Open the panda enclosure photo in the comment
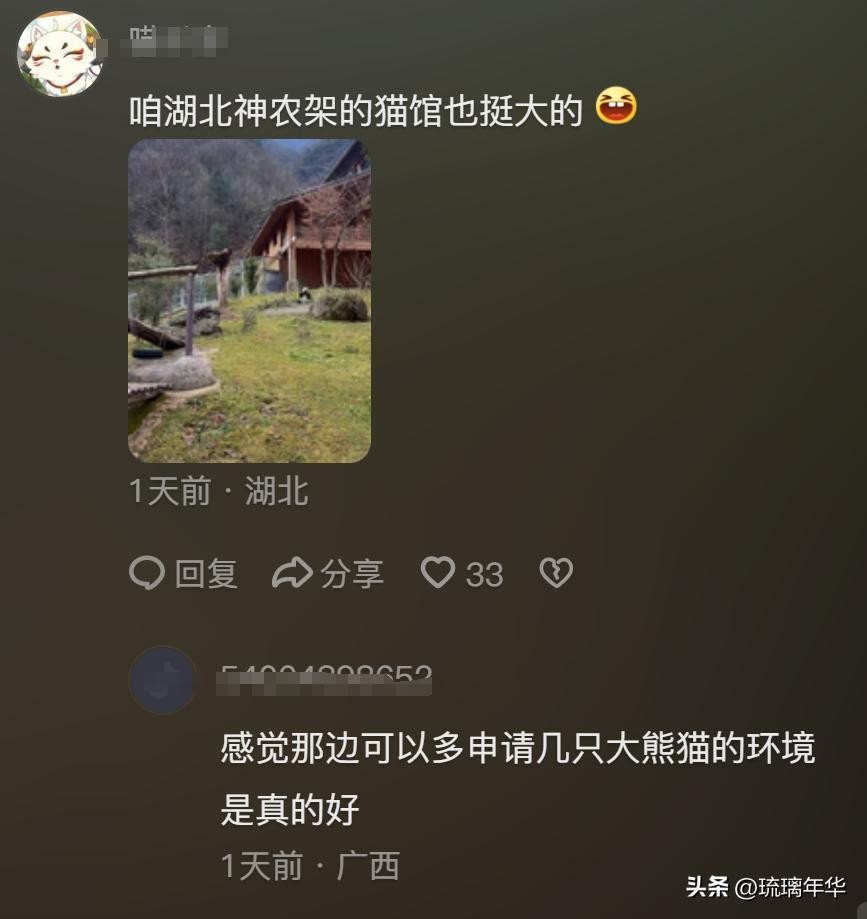The width and height of the screenshot is (867, 919). coord(249,301)
